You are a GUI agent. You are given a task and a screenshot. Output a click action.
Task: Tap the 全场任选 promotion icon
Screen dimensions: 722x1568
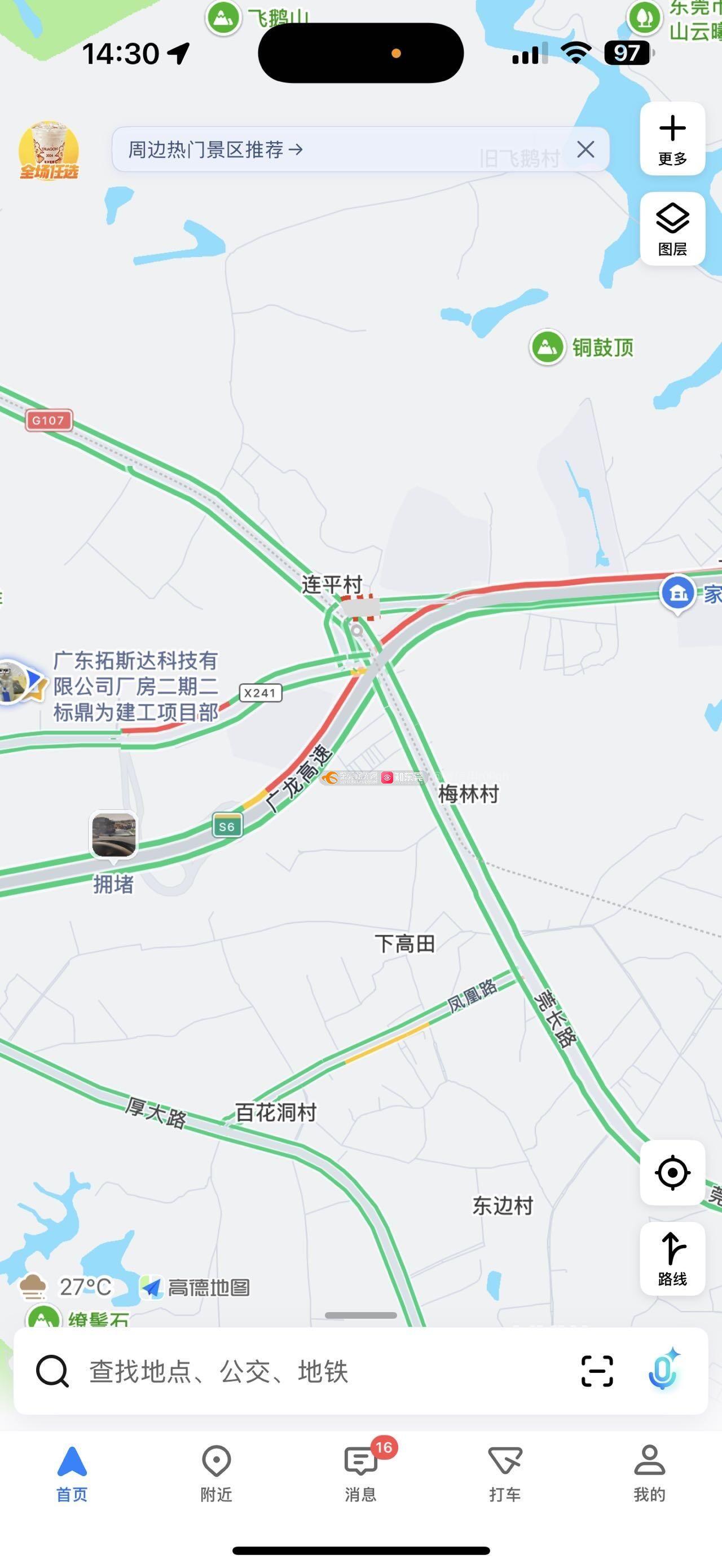(x=49, y=151)
